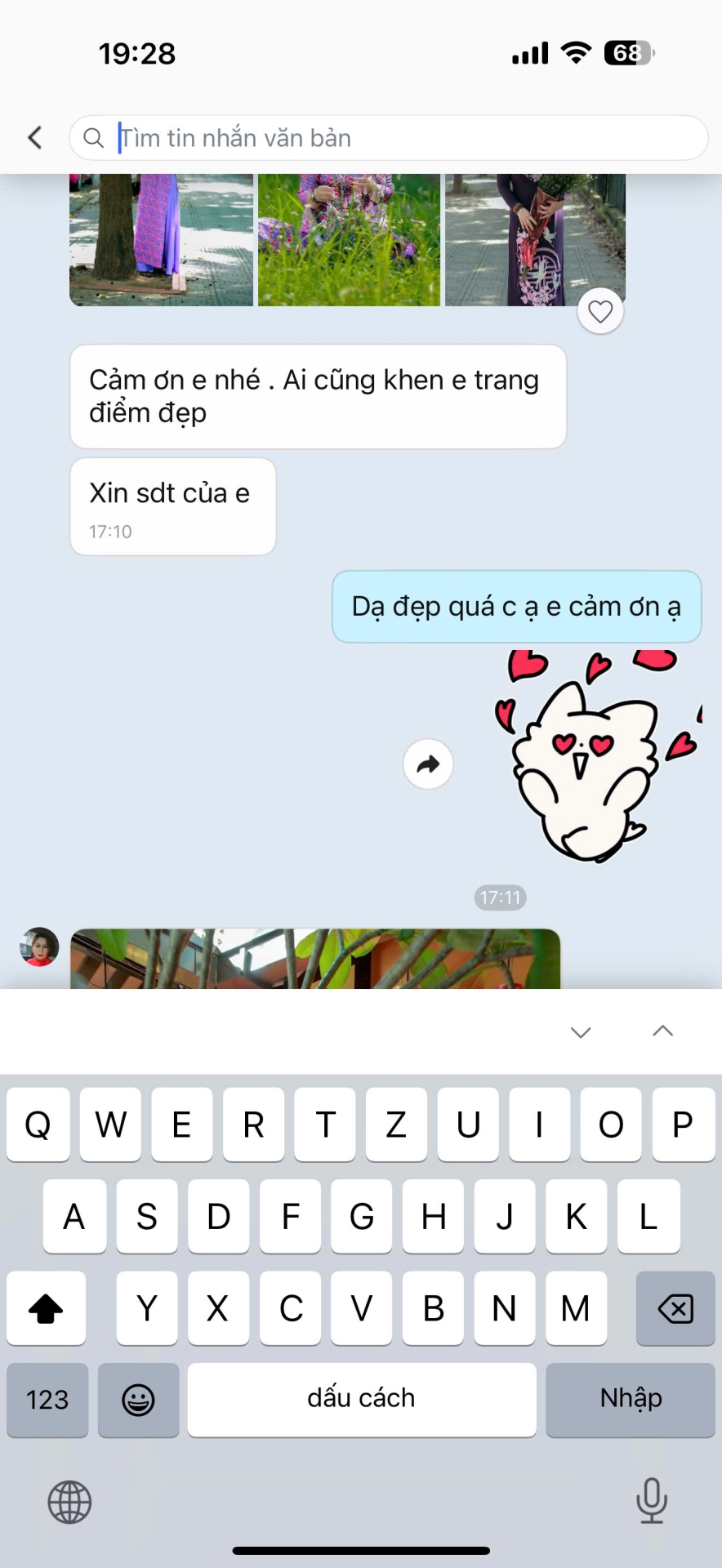Jump to the next search result down
The image size is (722, 1568).
[x=581, y=1031]
